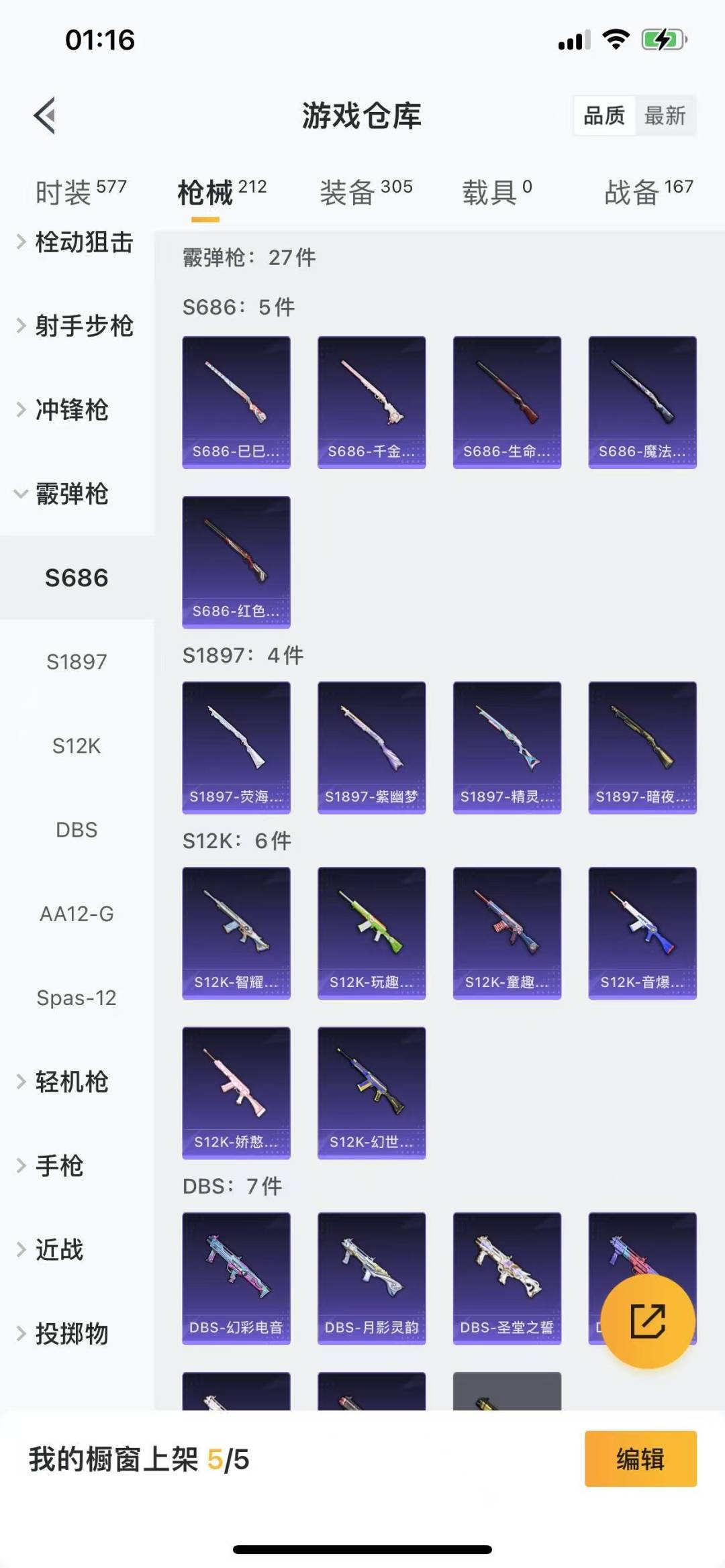Sort the warehouse by 最新

665,116
